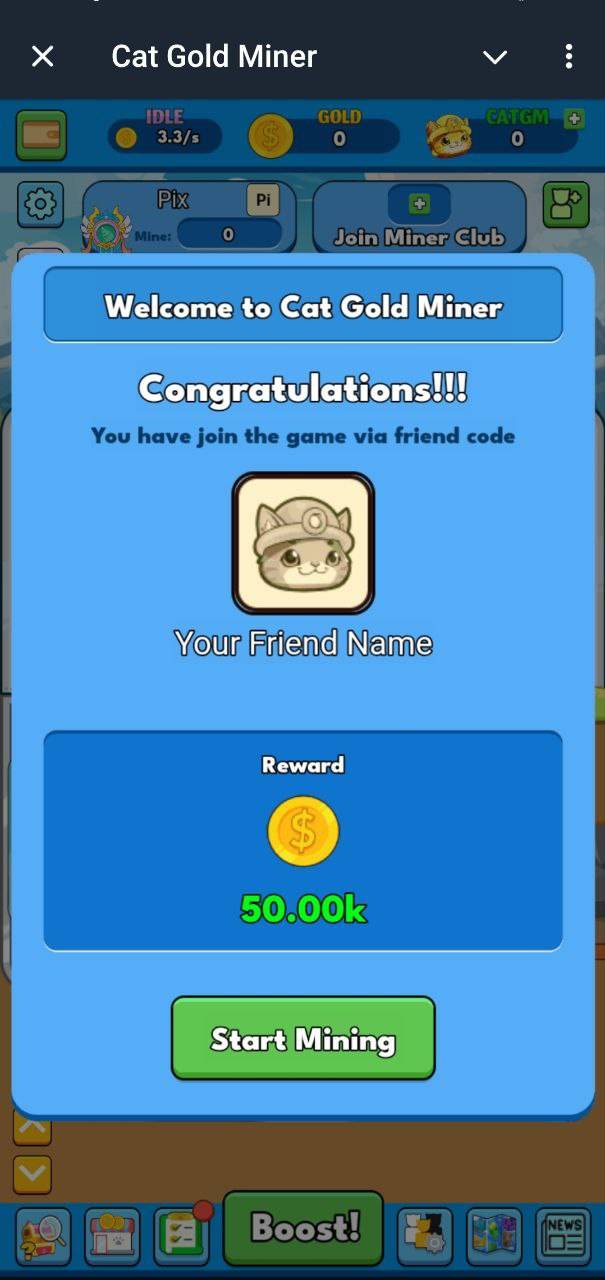Open the NEWS icon

click(x=563, y=1236)
